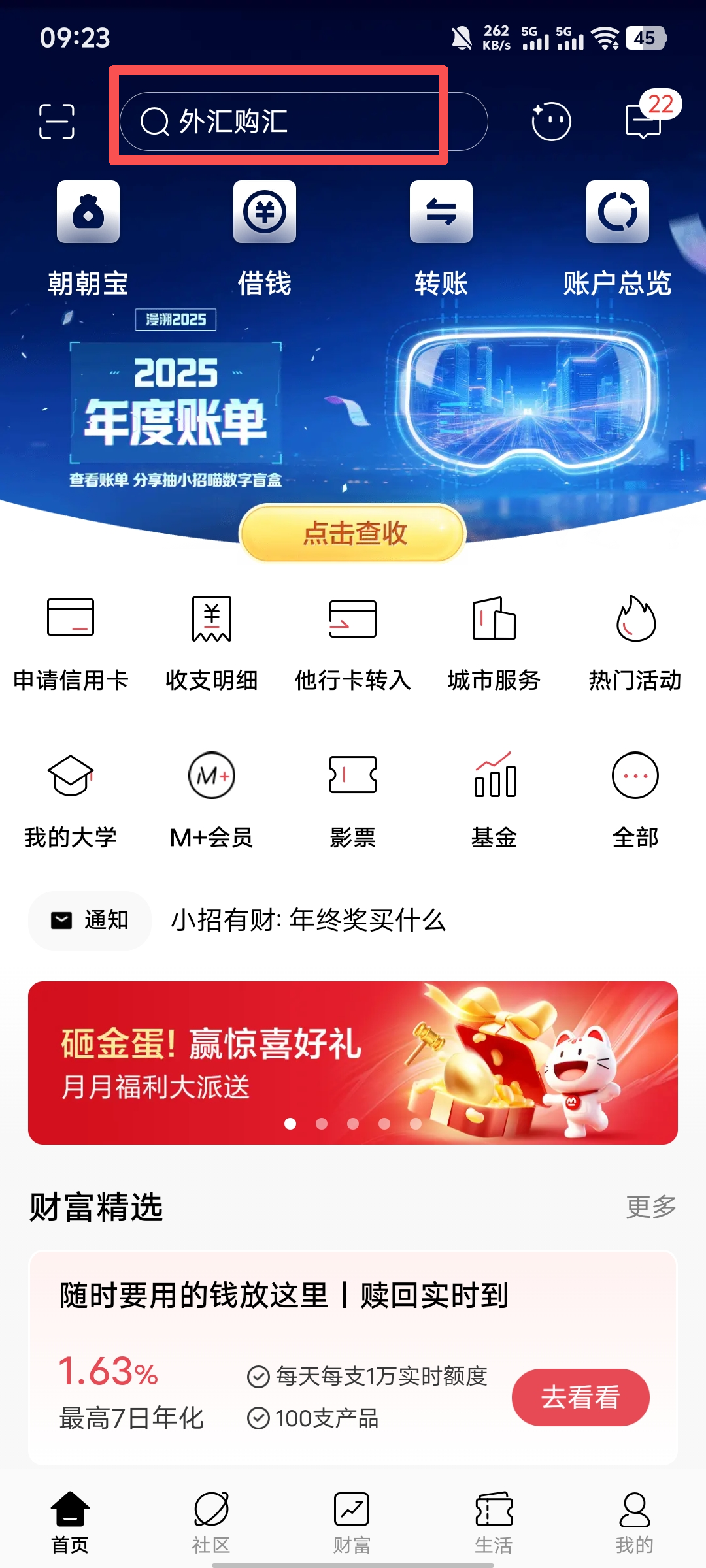Open the 小招有财 notice

[309, 921]
